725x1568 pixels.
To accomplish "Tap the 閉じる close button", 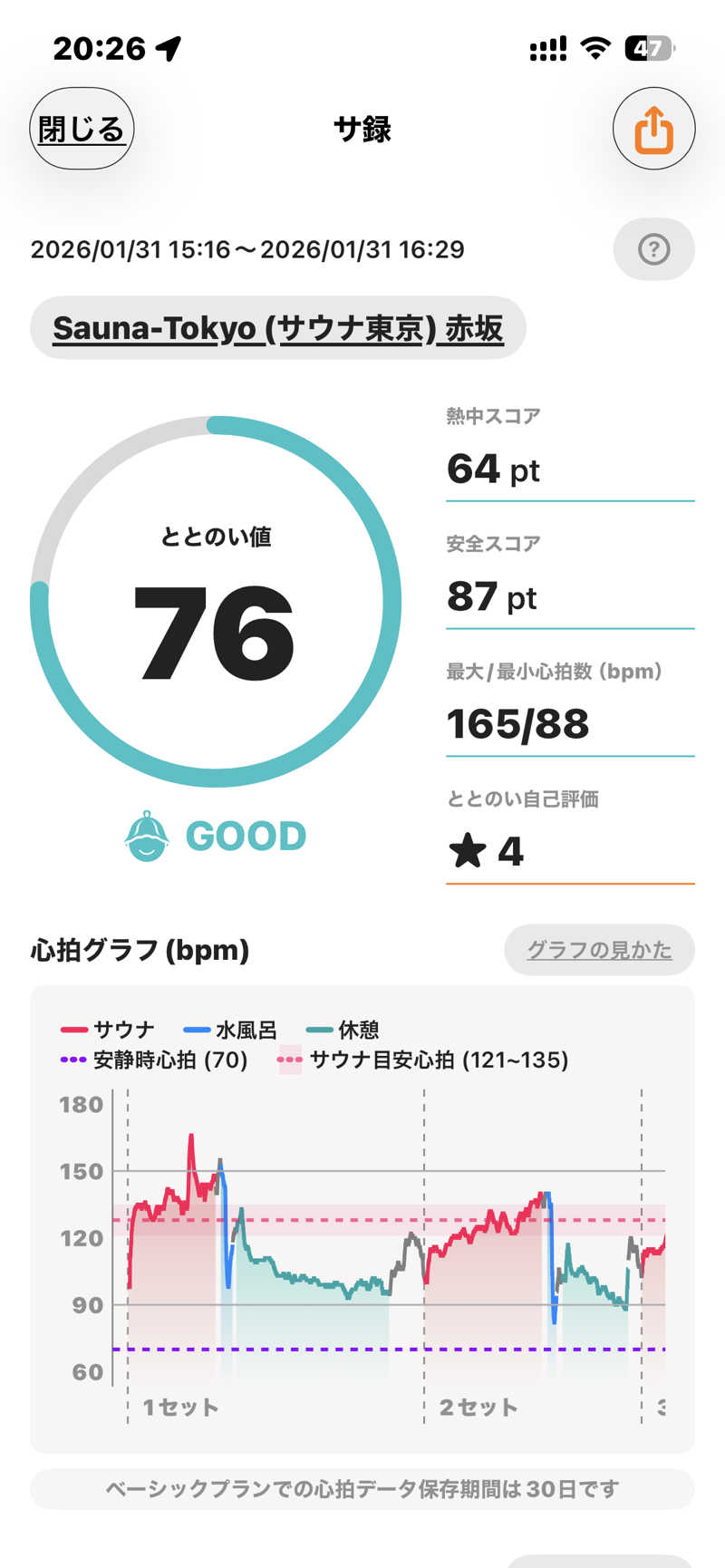I will pos(82,129).
